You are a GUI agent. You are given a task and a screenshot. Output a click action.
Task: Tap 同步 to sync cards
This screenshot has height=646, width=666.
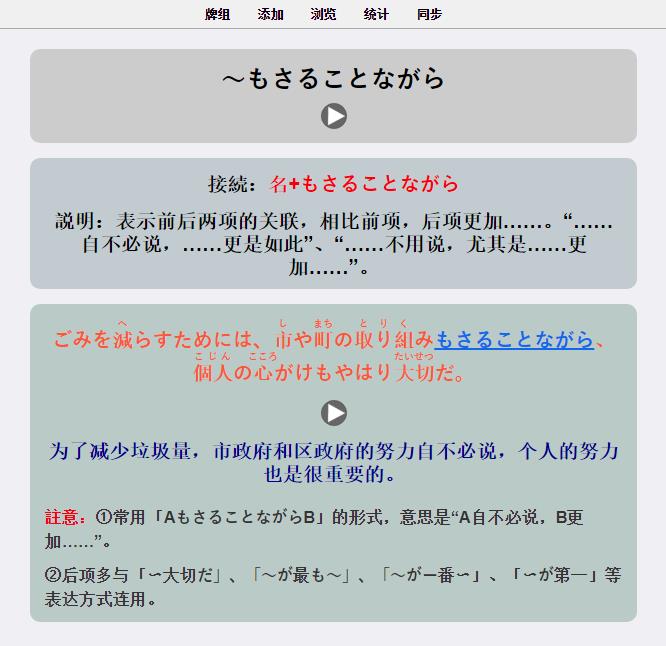[x=429, y=14]
